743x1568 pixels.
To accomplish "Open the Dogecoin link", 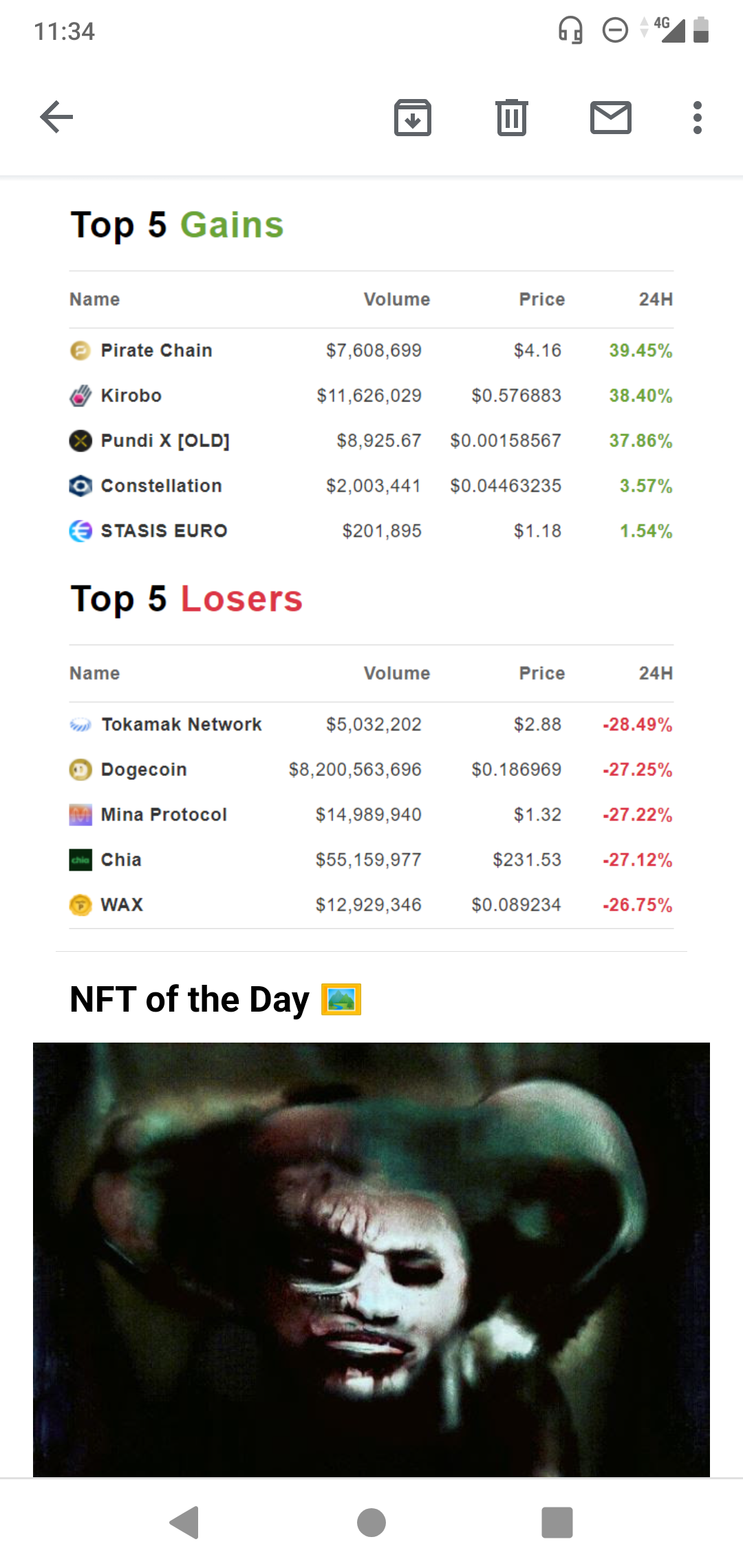I will click(144, 770).
